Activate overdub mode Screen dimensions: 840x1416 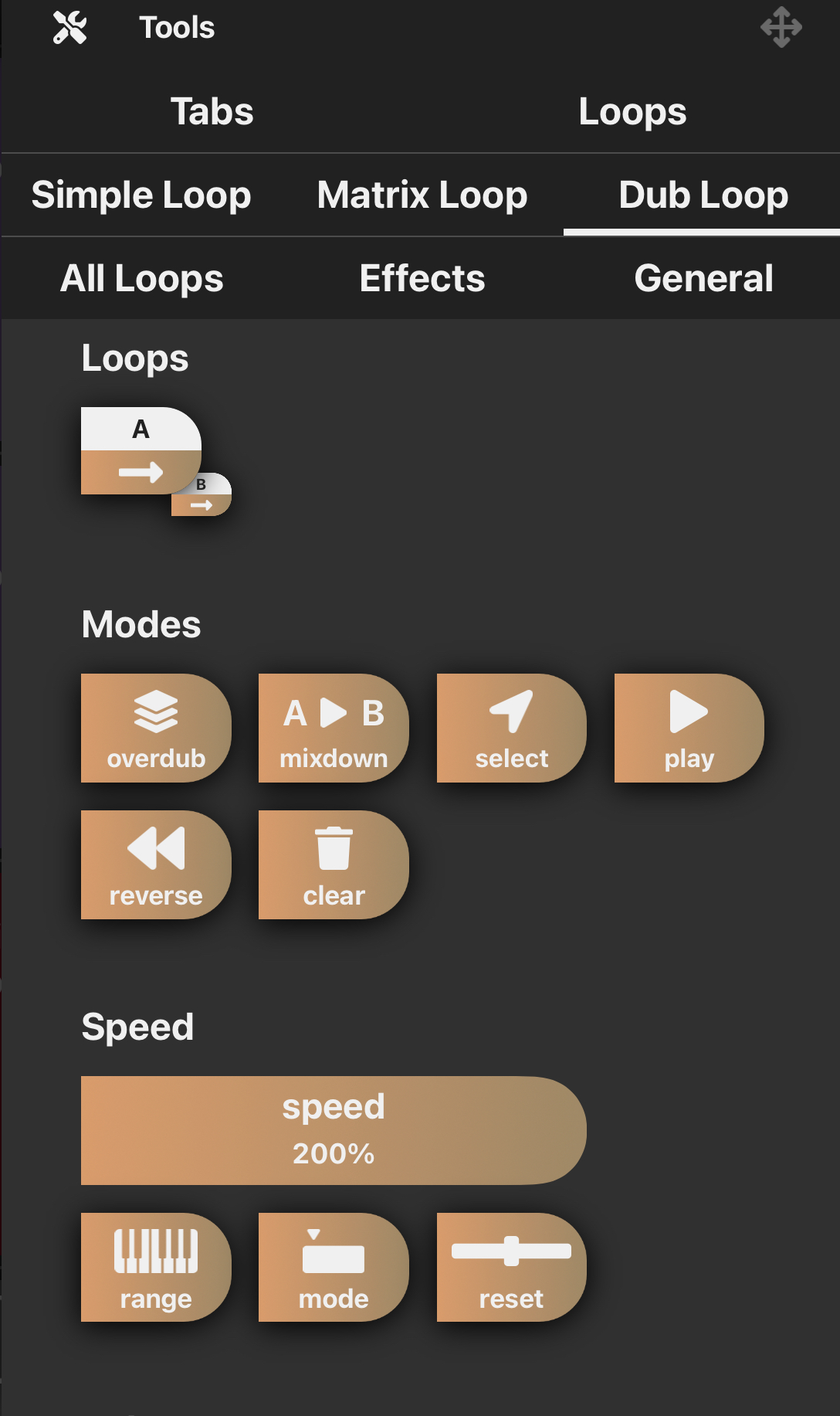pyautogui.click(x=156, y=728)
